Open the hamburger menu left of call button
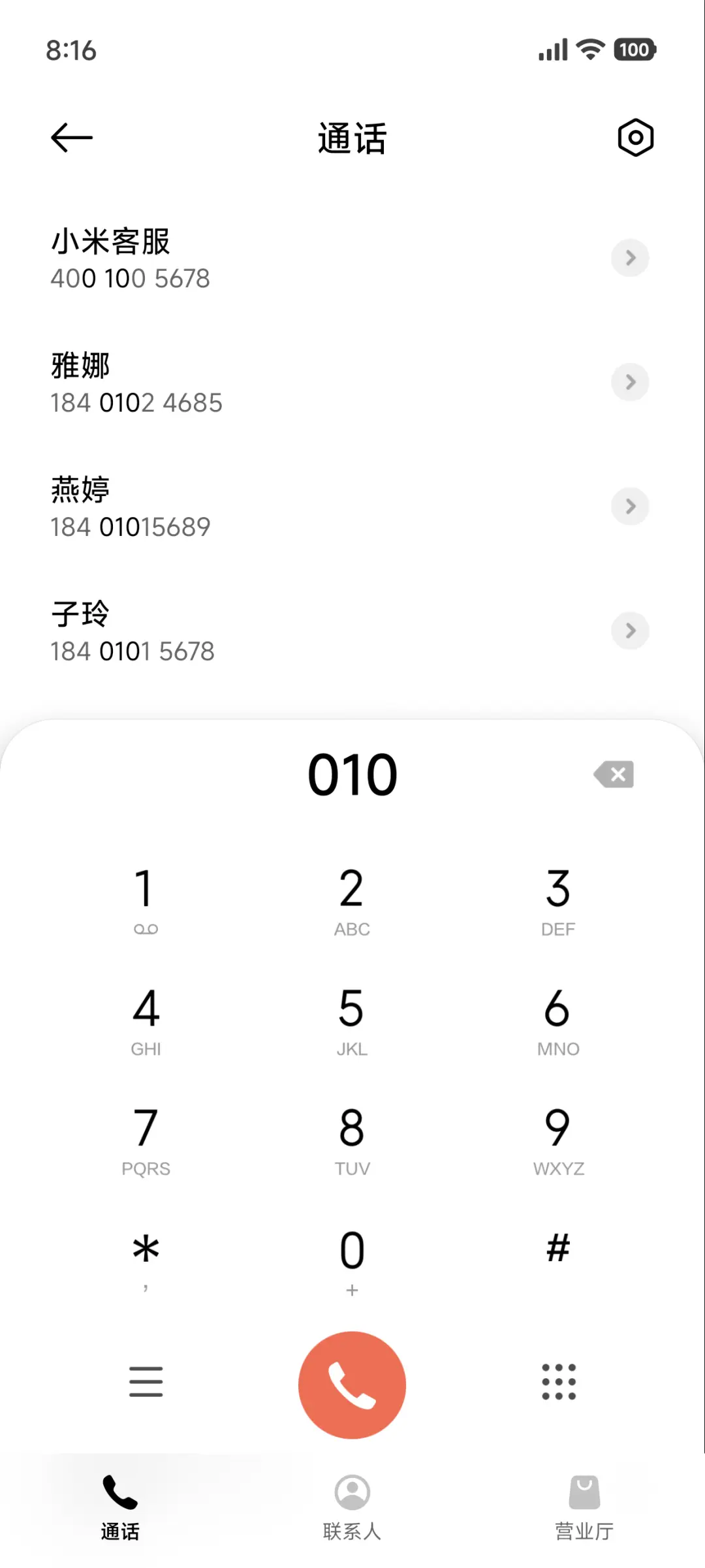 tap(146, 1381)
